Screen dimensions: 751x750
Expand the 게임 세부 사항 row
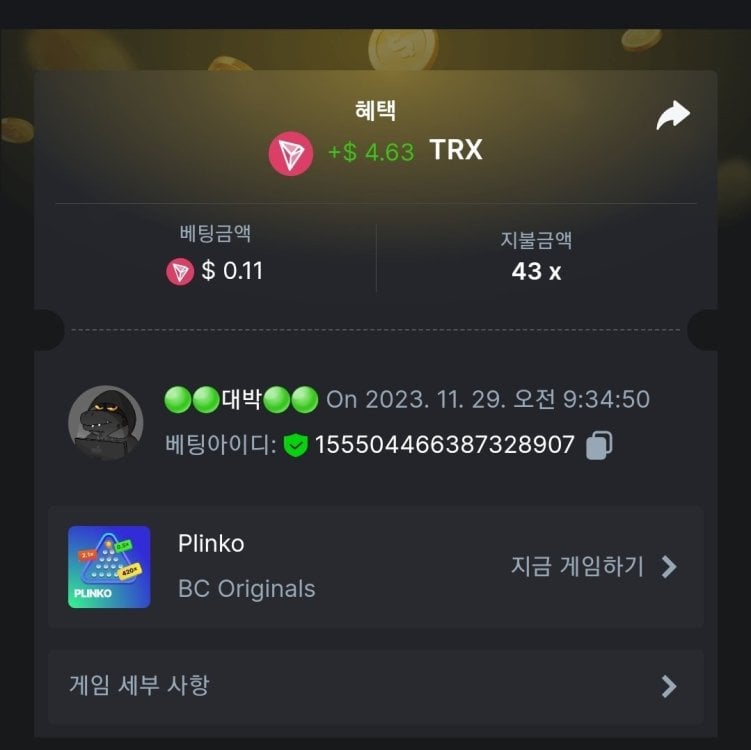click(x=375, y=686)
